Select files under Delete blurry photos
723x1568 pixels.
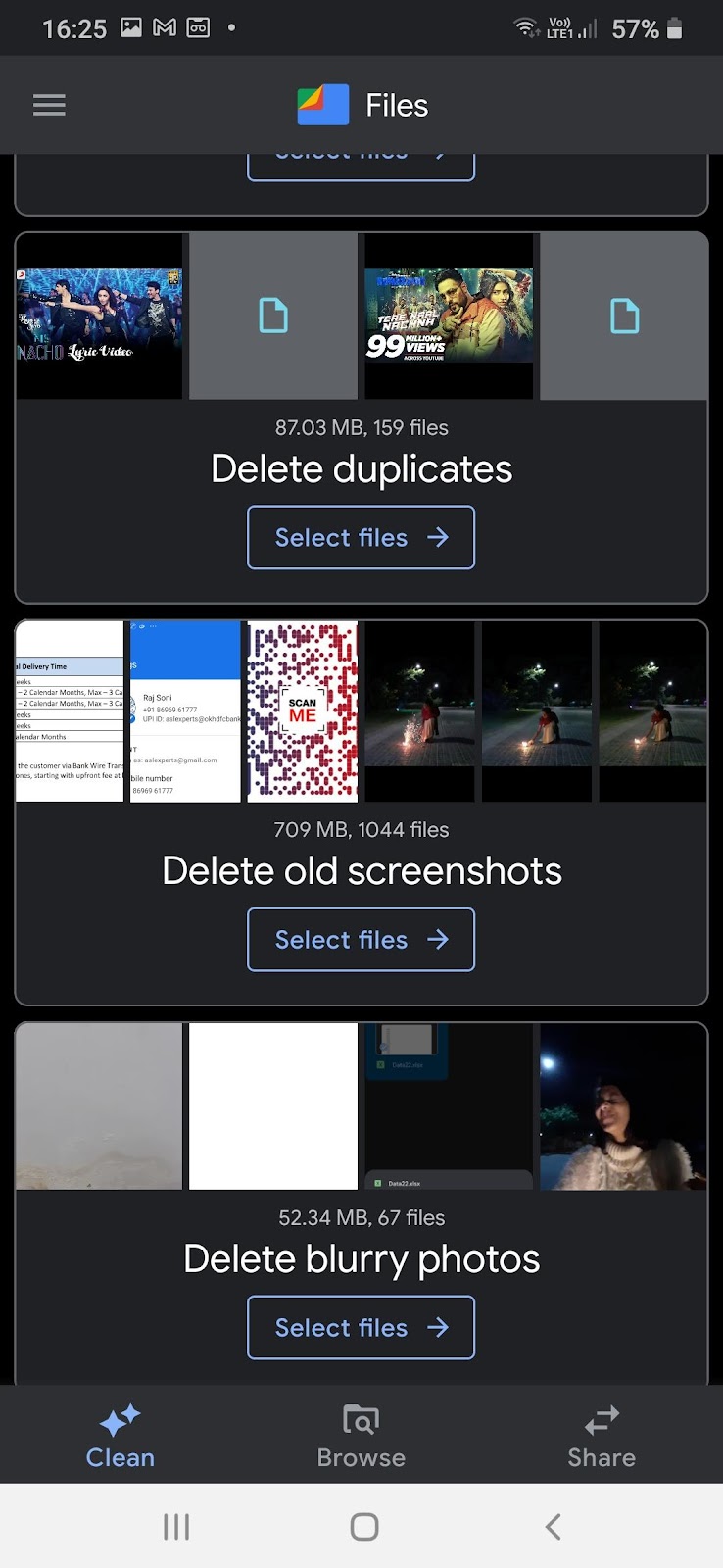361,1327
